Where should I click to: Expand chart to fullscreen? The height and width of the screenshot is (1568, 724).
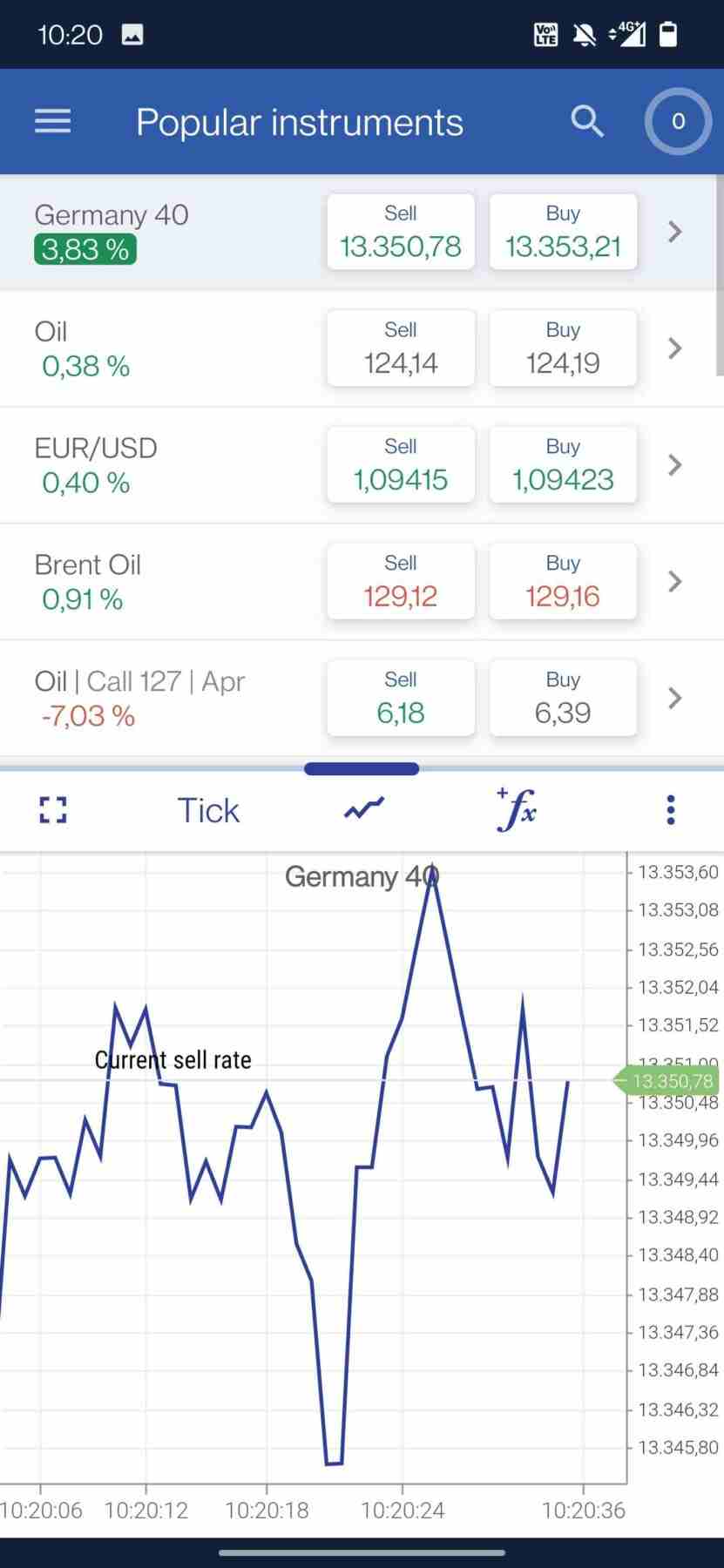tap(53, 810)
